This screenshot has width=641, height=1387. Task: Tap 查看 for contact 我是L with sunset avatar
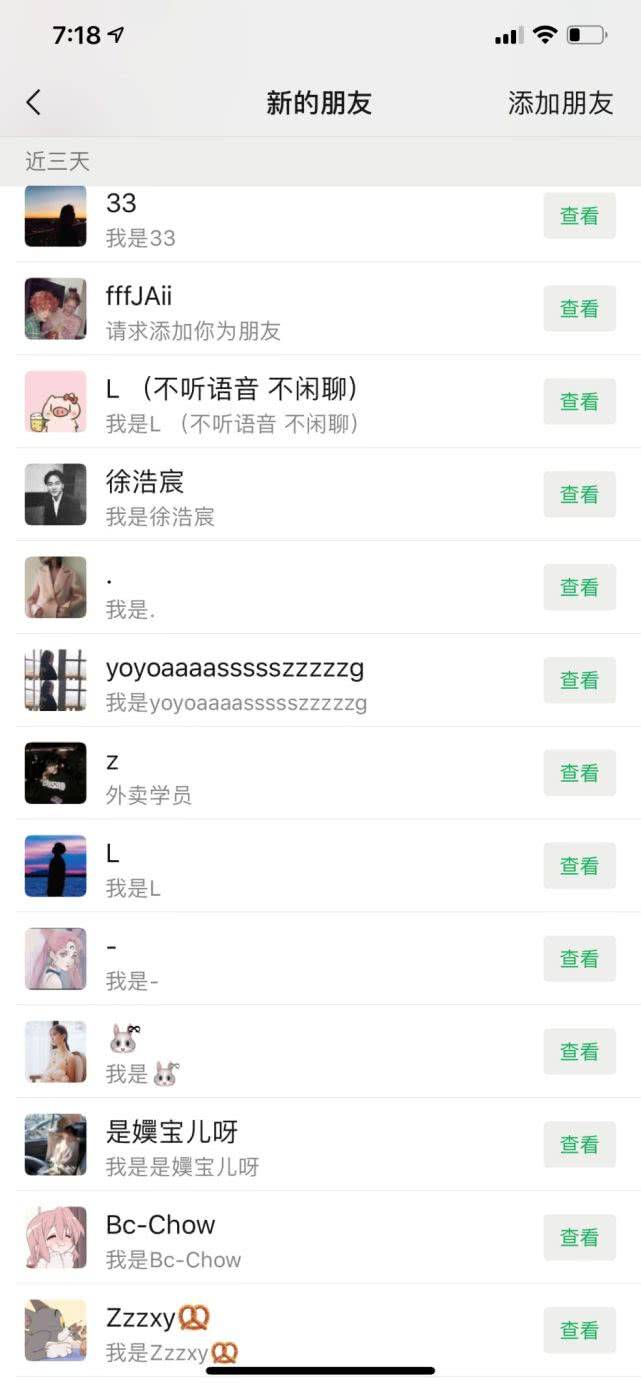tap(579, 866)
